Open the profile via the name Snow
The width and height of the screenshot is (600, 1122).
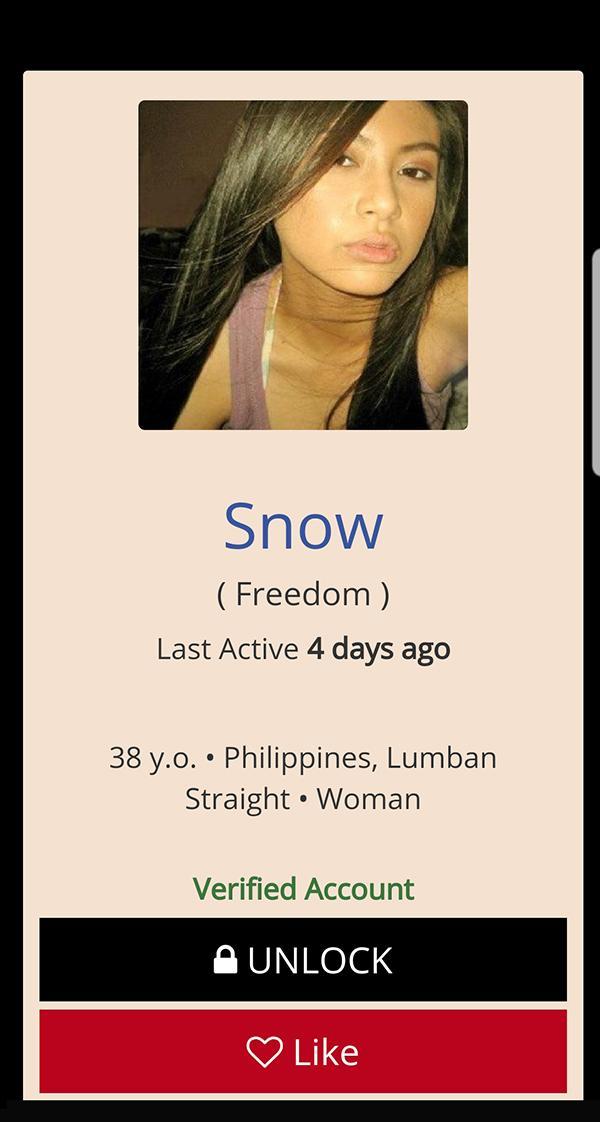click(303, 526)
